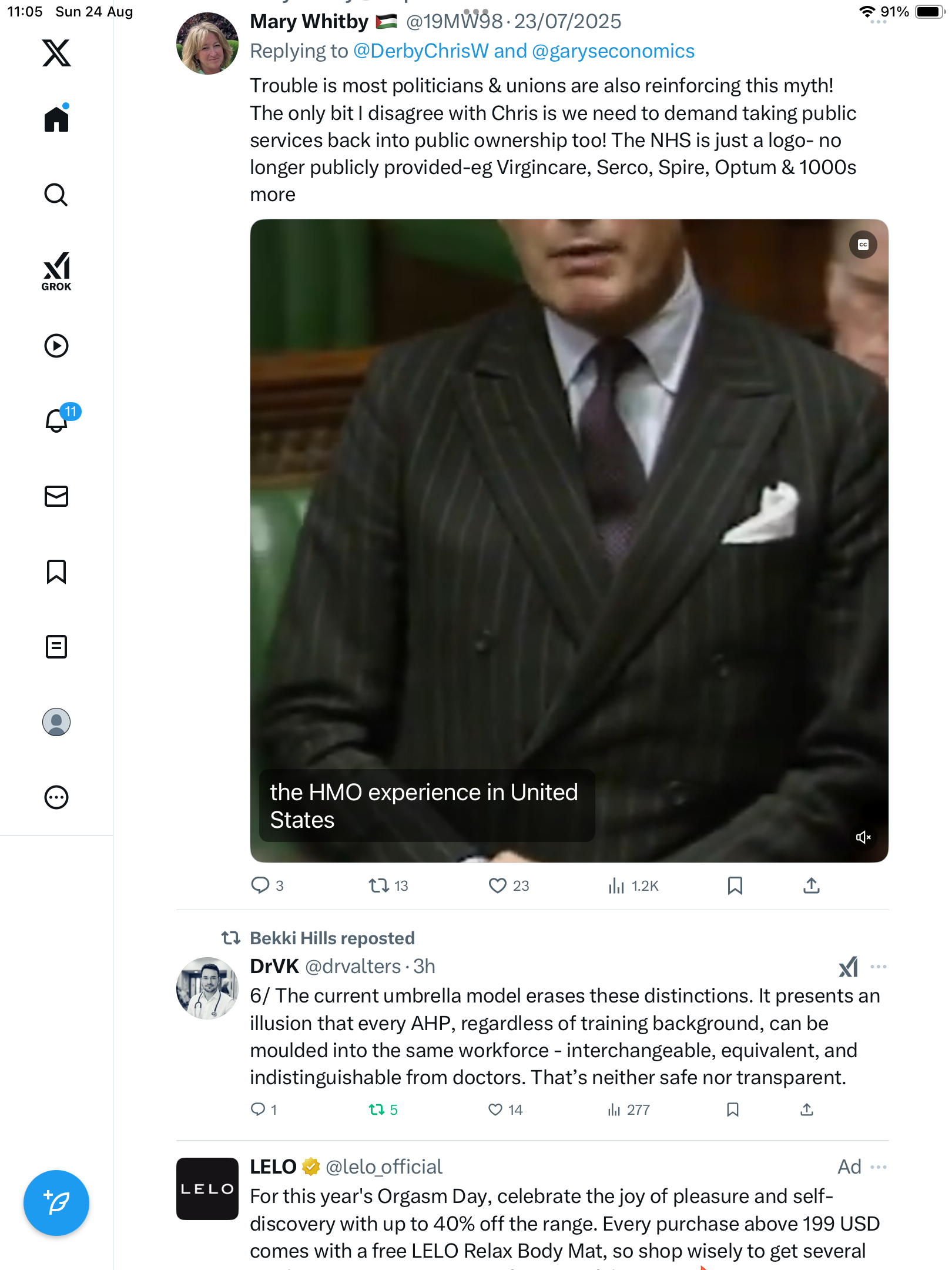Open the More menu in sidebar
Viewport: 952px width, 1270px height.
click(56, 797)
